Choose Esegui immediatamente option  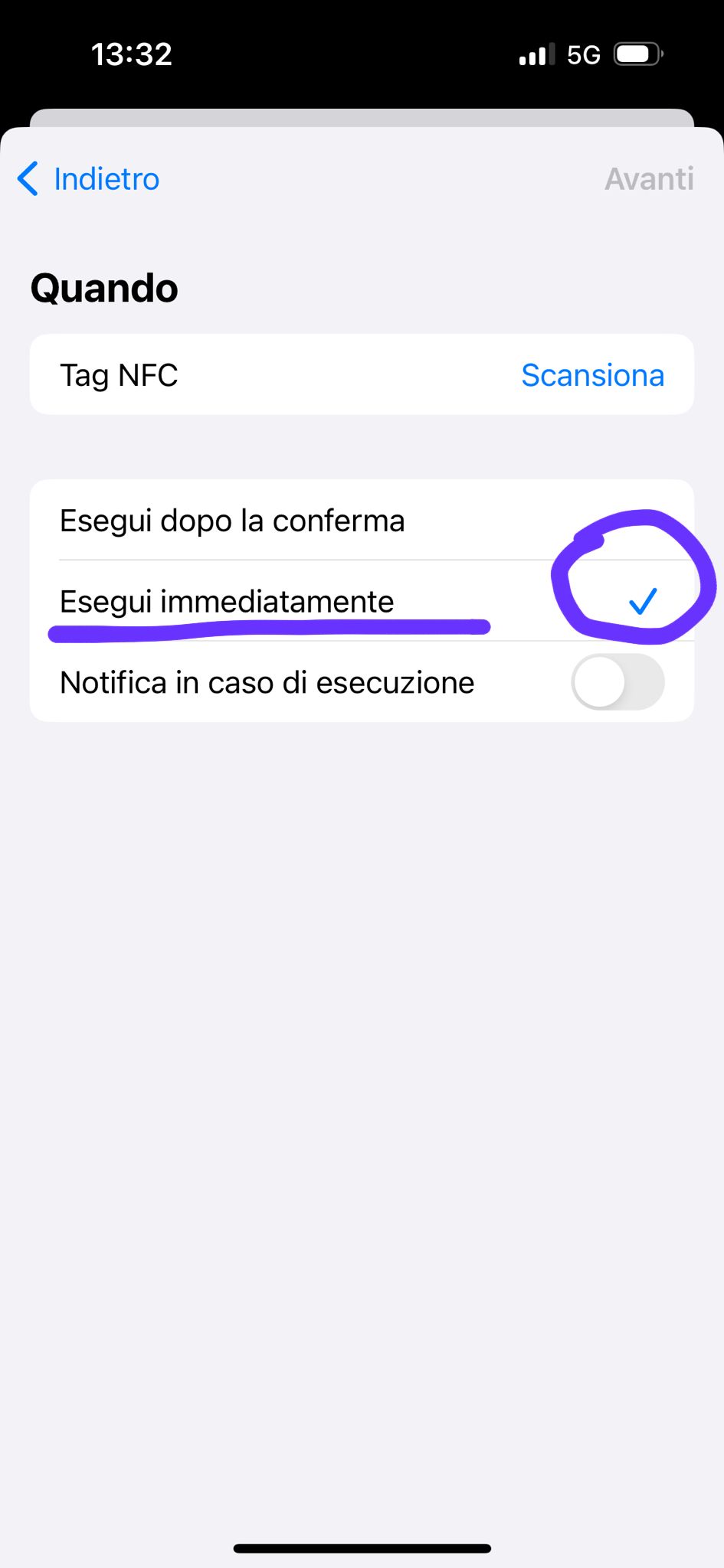click(227, 602)
